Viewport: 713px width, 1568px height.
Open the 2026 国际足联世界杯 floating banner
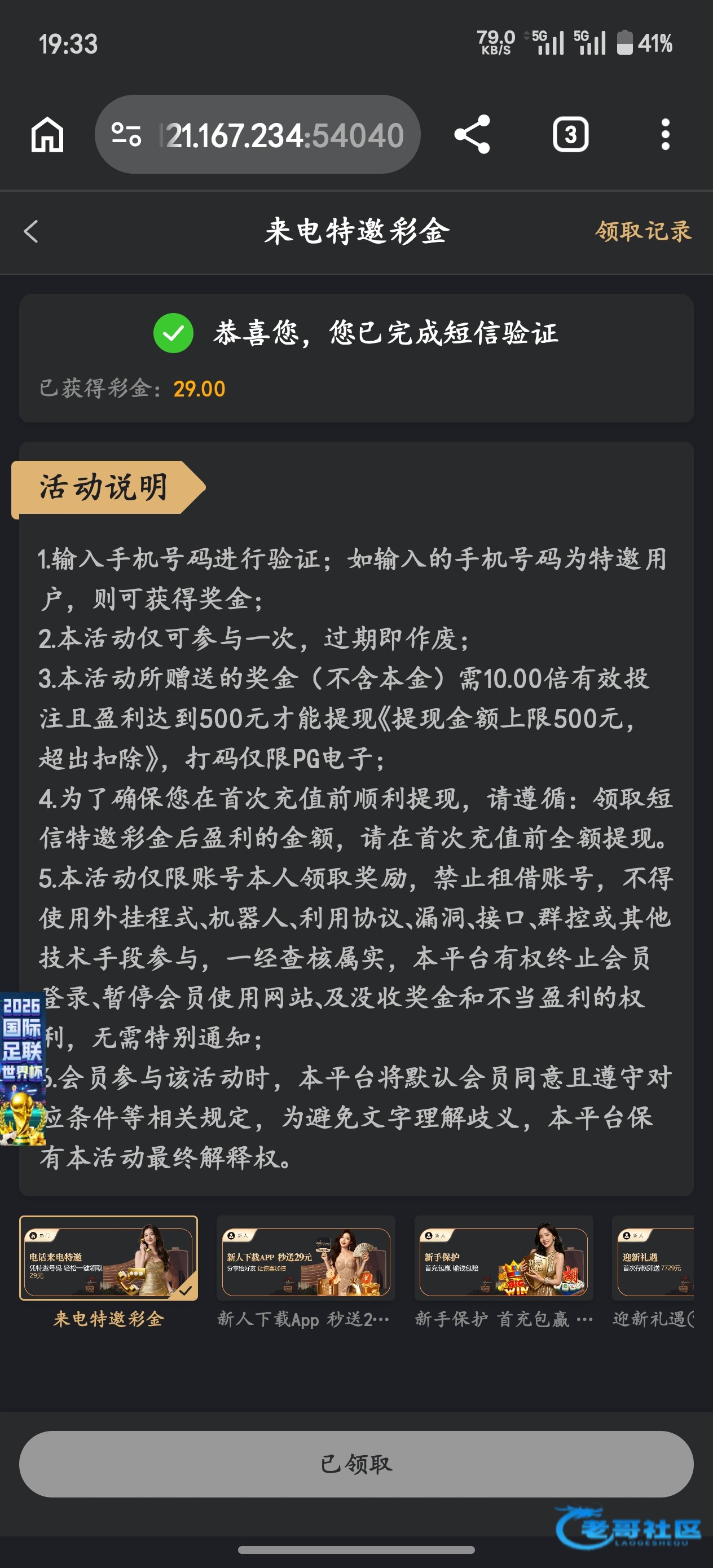click(x=22, y=1068)
